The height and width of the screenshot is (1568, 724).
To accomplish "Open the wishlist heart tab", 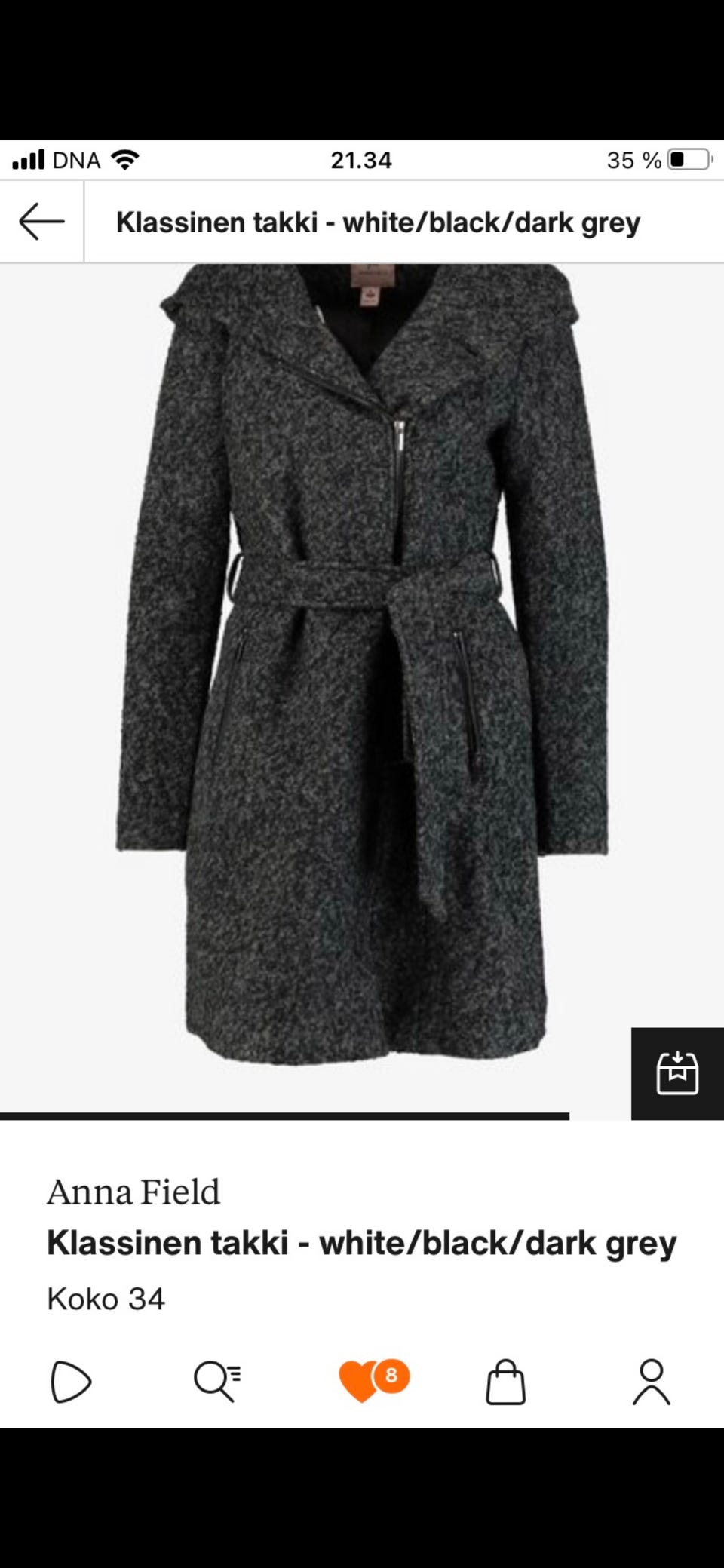I will click(x=364, y=1382).
